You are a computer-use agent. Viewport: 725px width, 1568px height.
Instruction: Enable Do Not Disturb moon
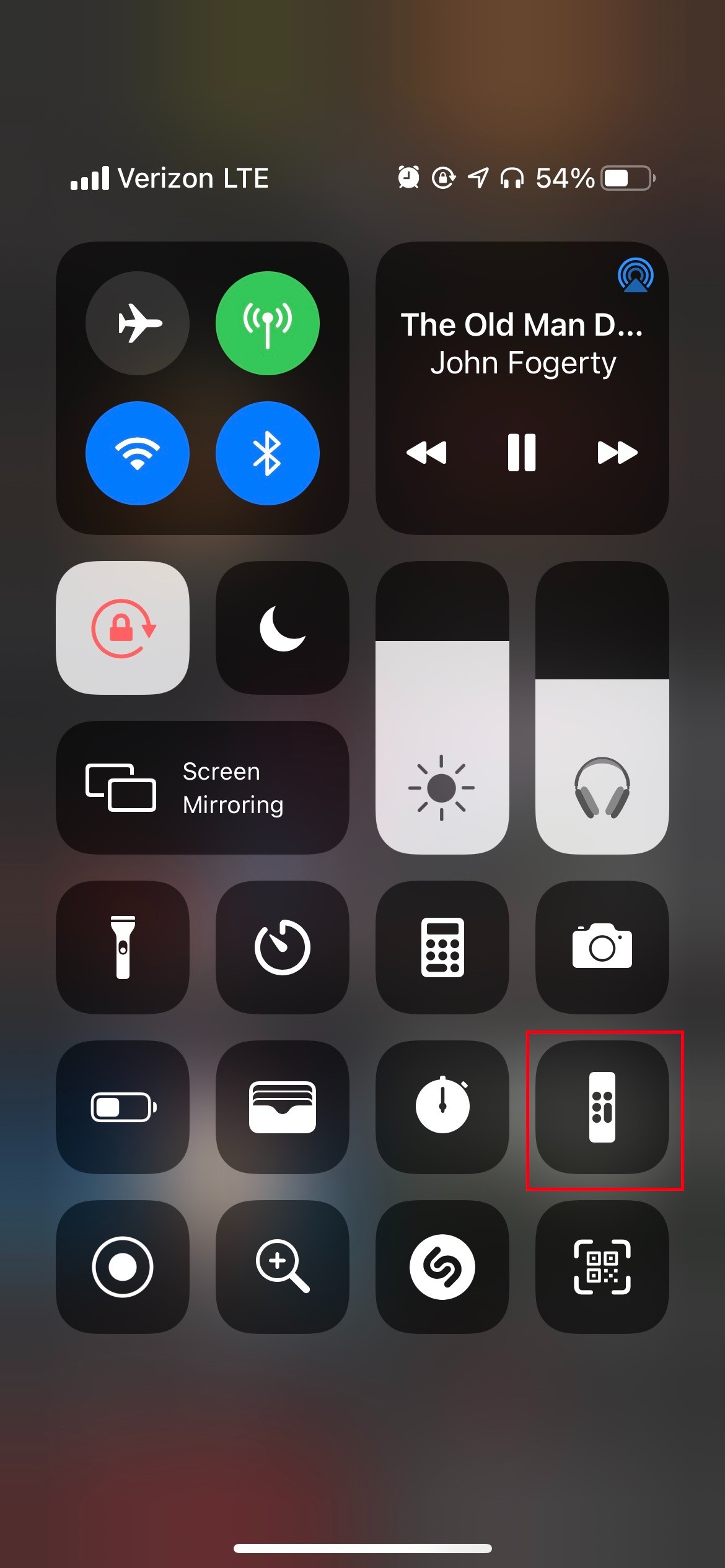pos(283,628)
